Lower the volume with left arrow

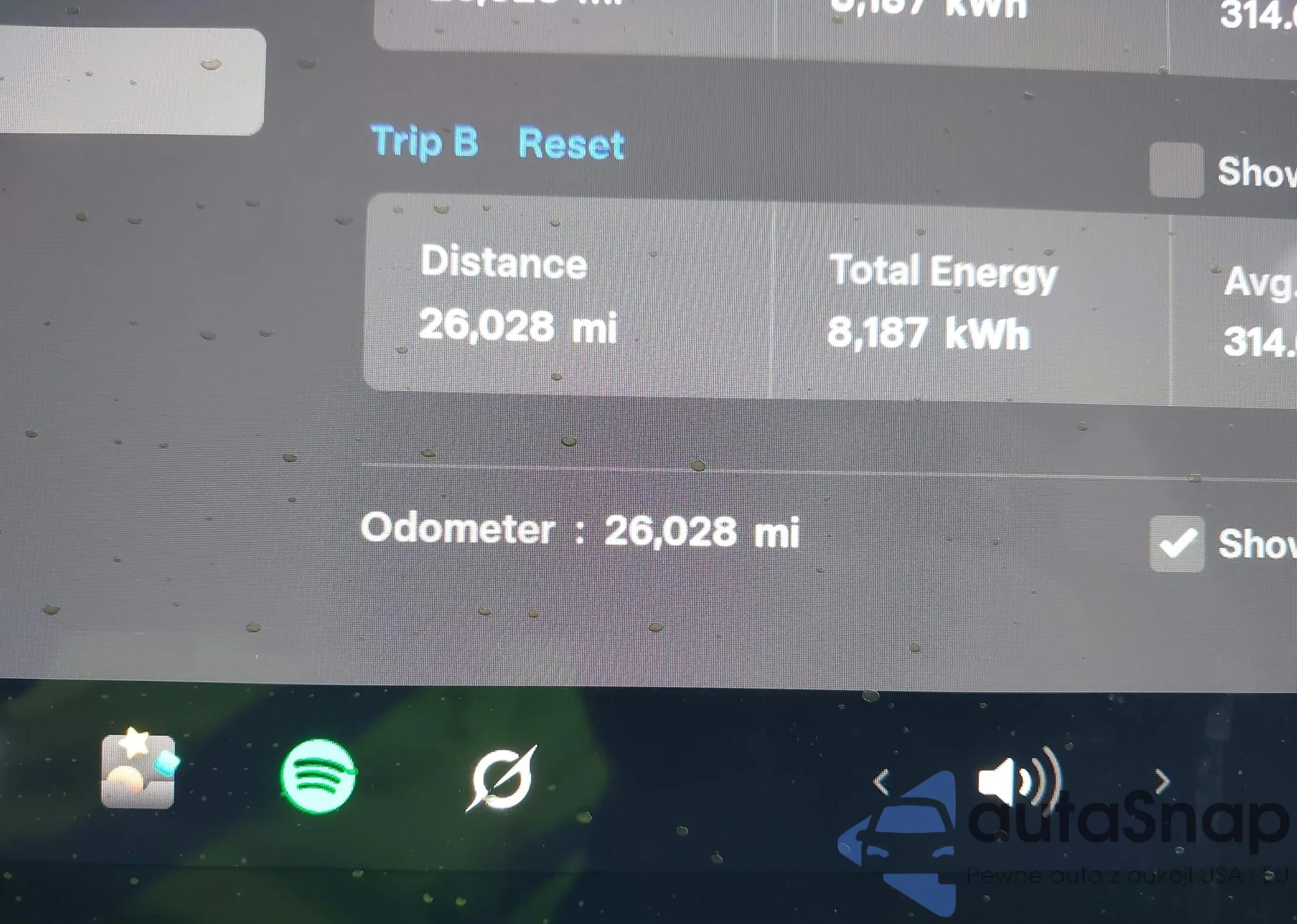tap(881, 783)
